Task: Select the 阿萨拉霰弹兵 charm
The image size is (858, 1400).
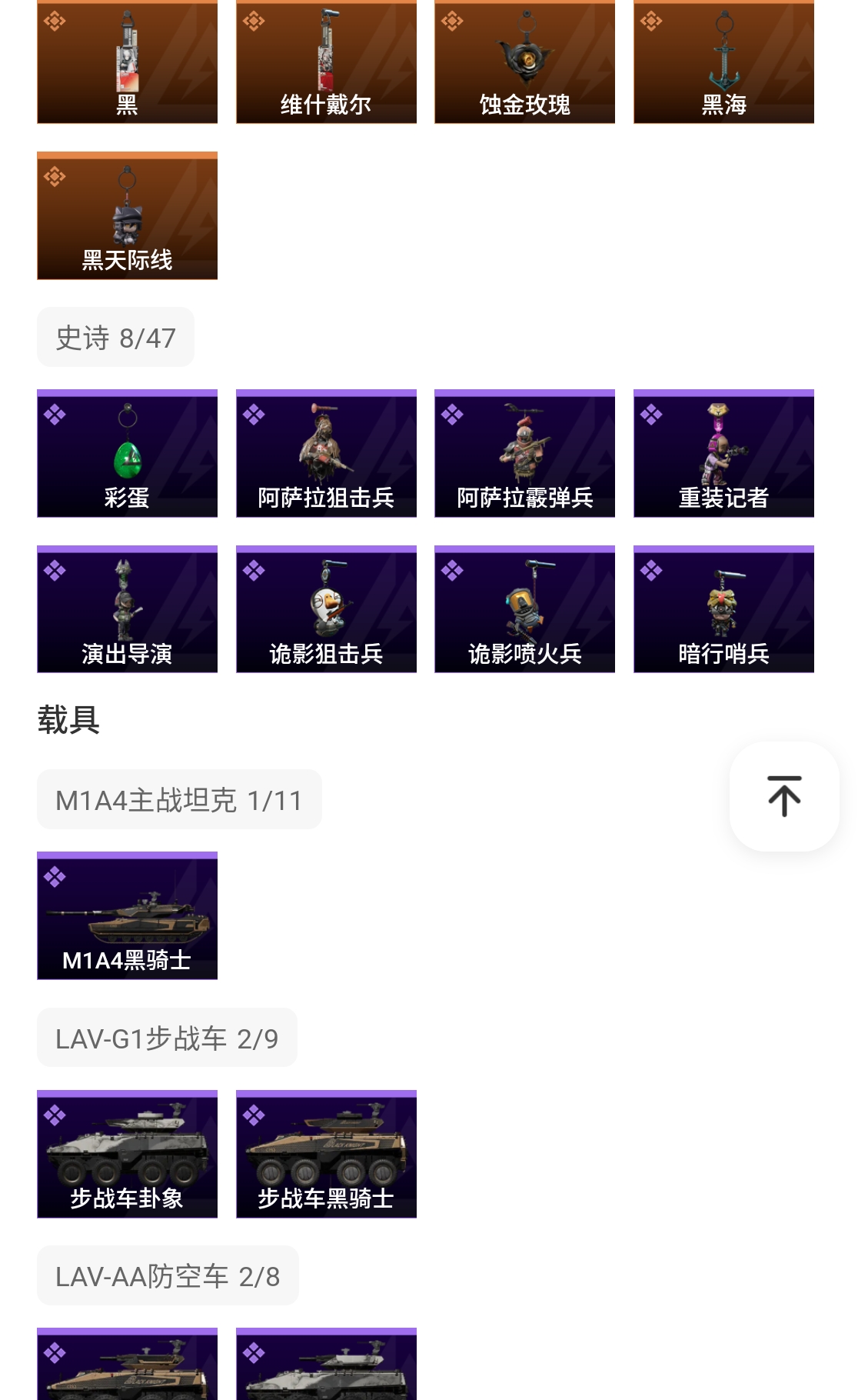Action: tap(524, 454)
